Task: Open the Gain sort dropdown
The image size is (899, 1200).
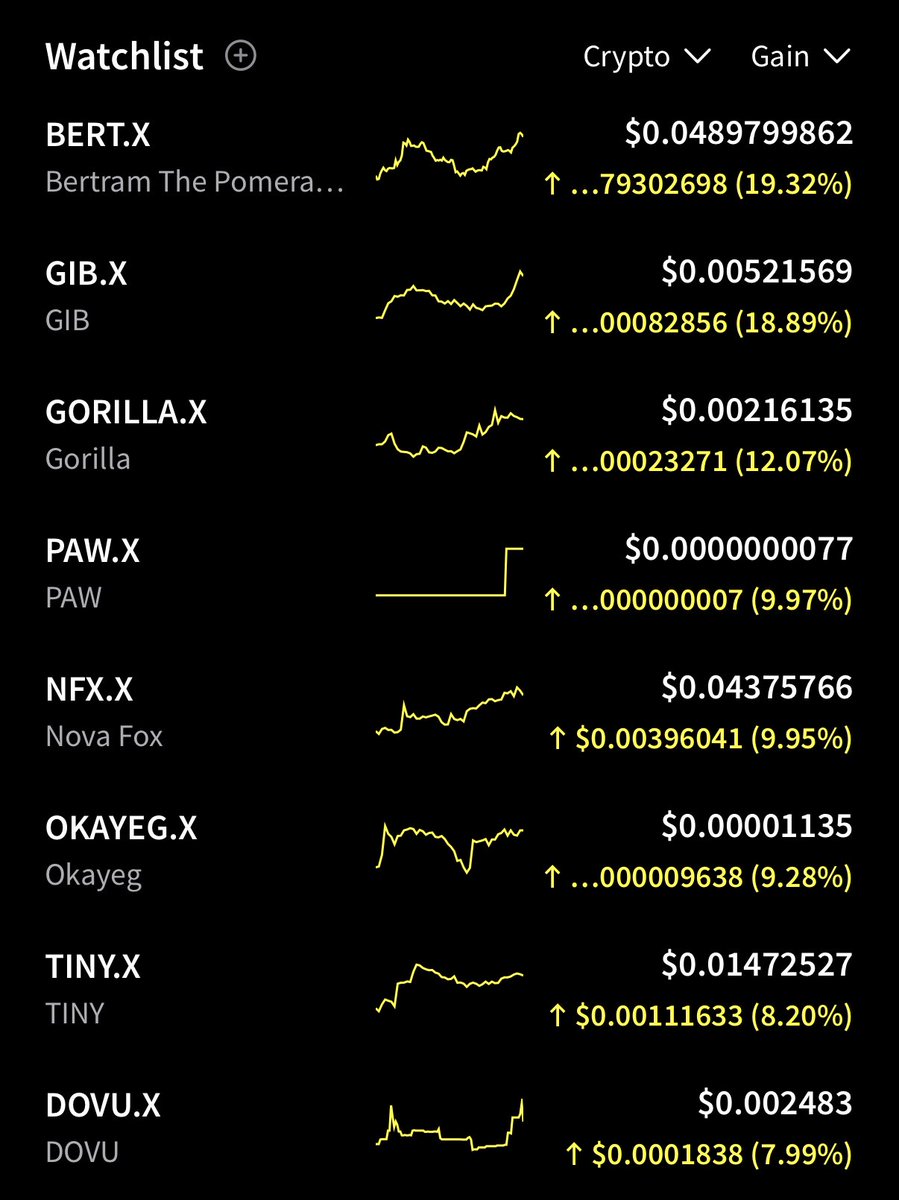Action: 799,57
